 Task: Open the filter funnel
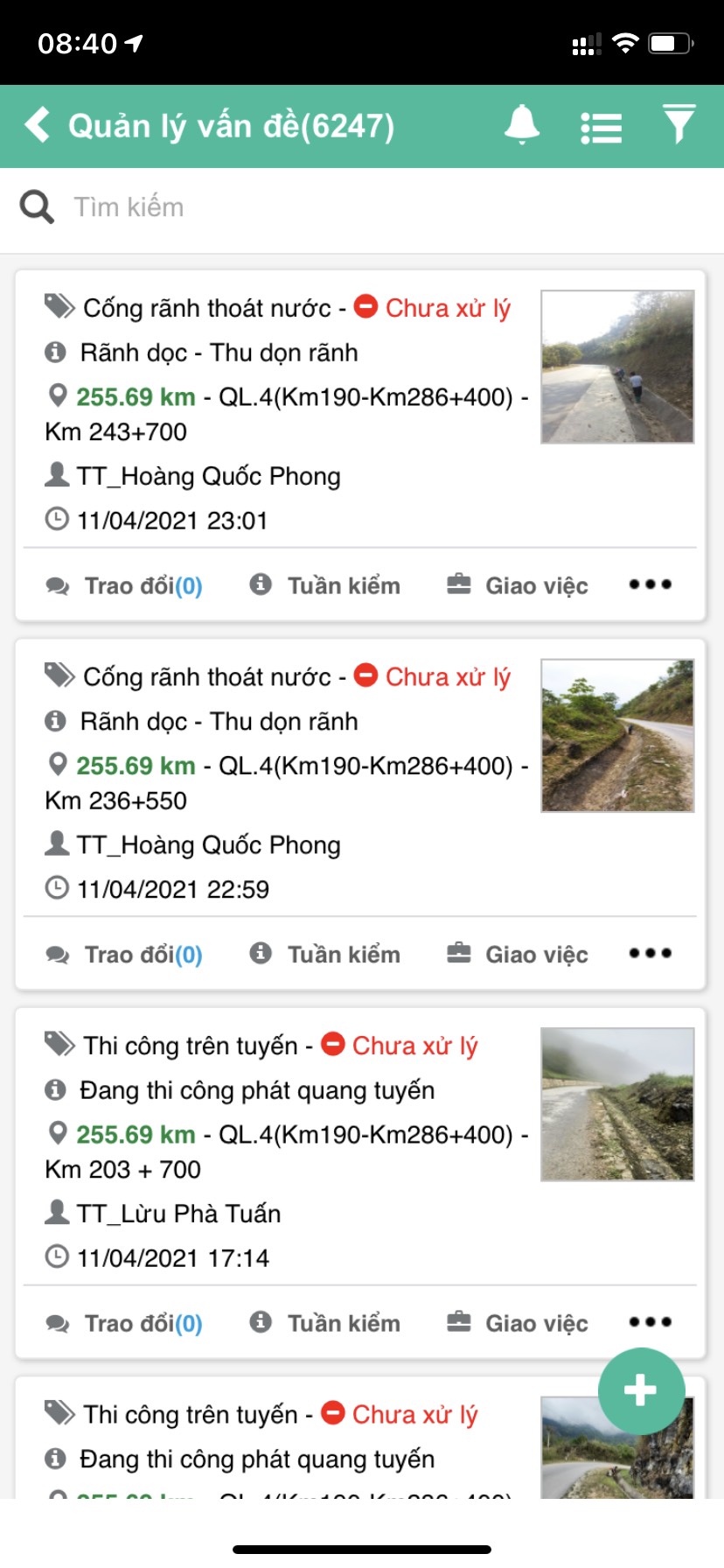(x=679, y=124)
